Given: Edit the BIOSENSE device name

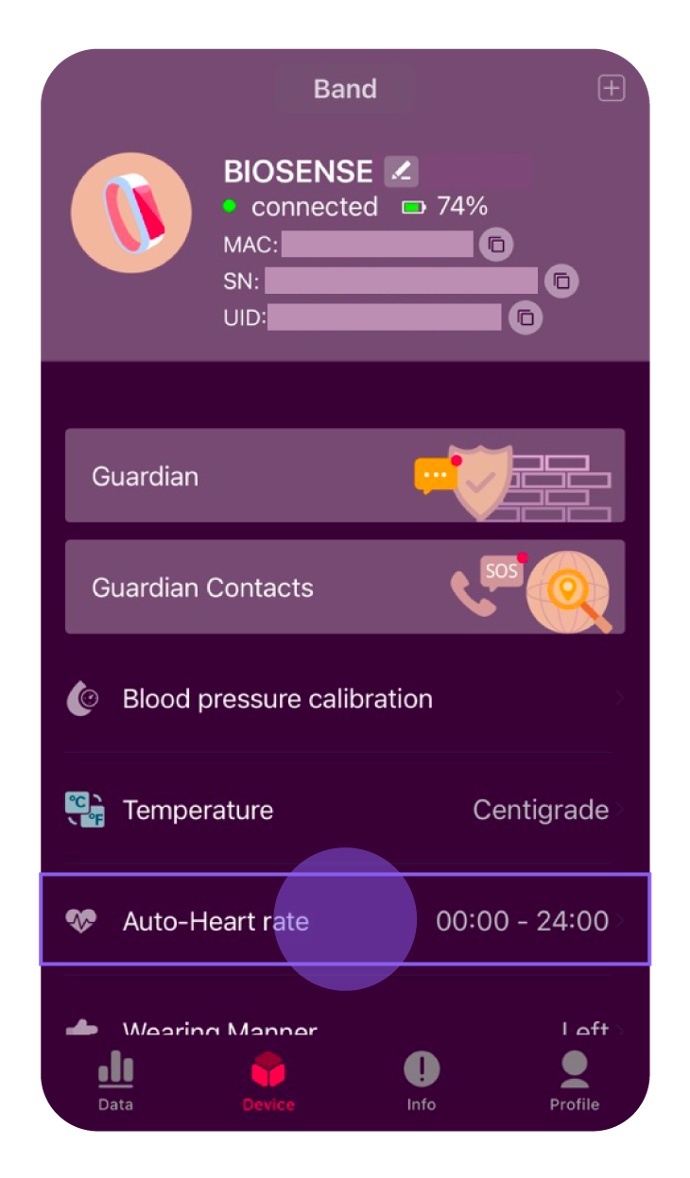Looking at the screenshot, I should click(402, 171).
